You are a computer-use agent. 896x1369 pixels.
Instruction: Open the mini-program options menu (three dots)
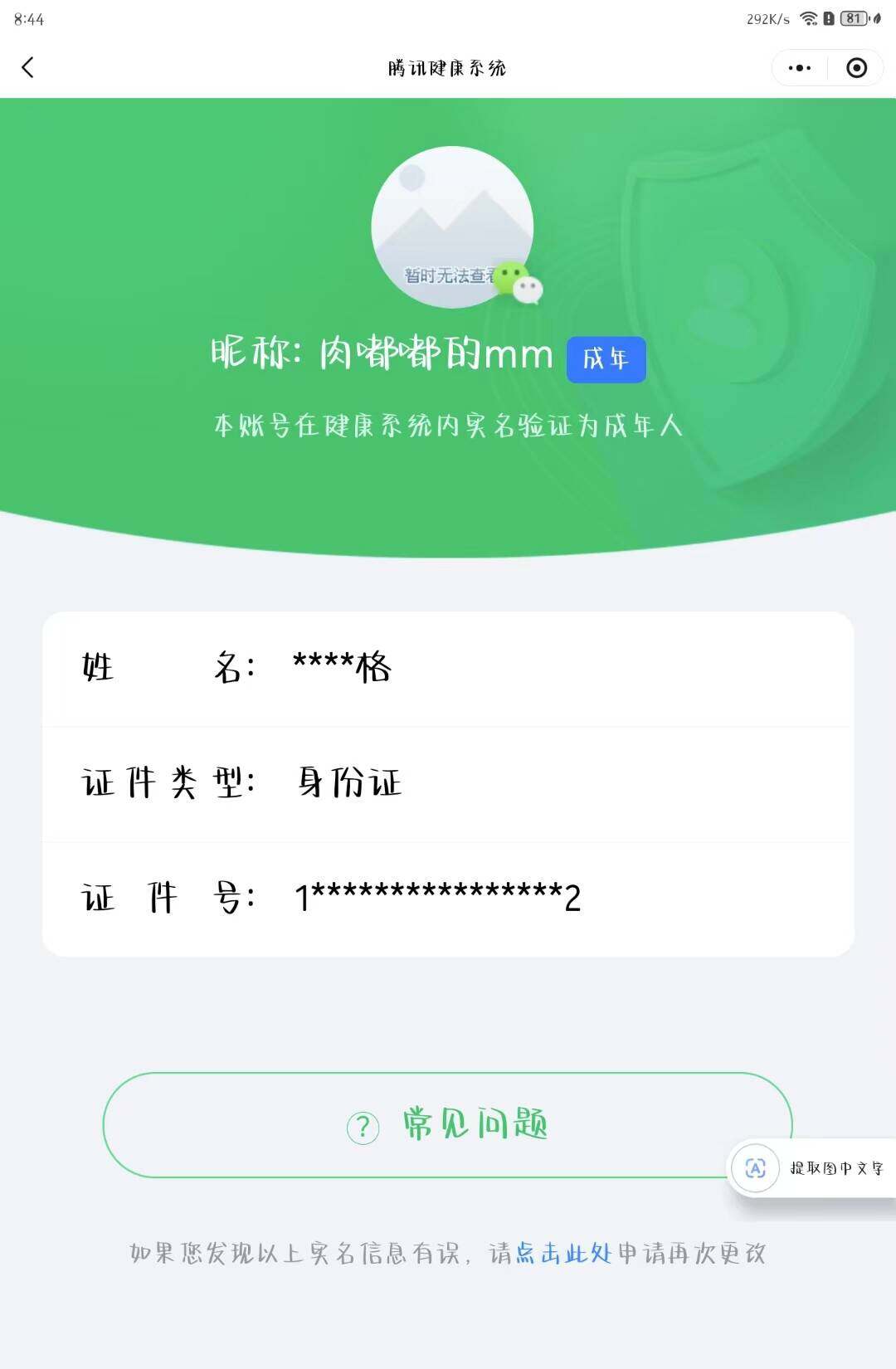[797, 67]
